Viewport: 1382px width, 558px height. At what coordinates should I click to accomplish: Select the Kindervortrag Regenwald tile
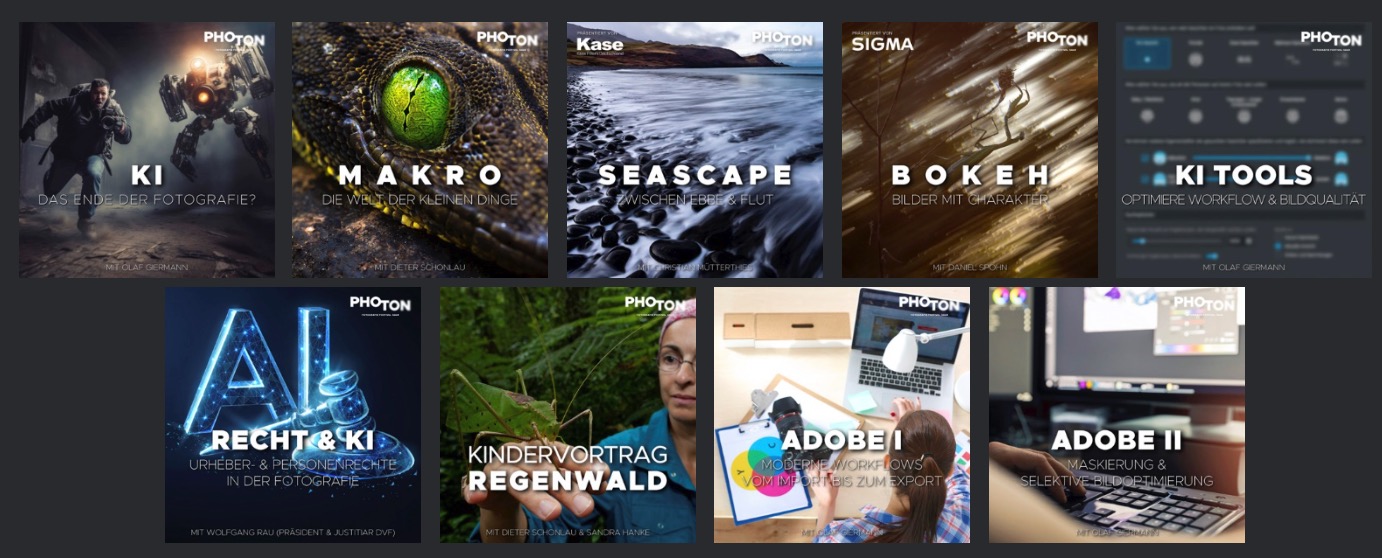[x=568, y=415]
